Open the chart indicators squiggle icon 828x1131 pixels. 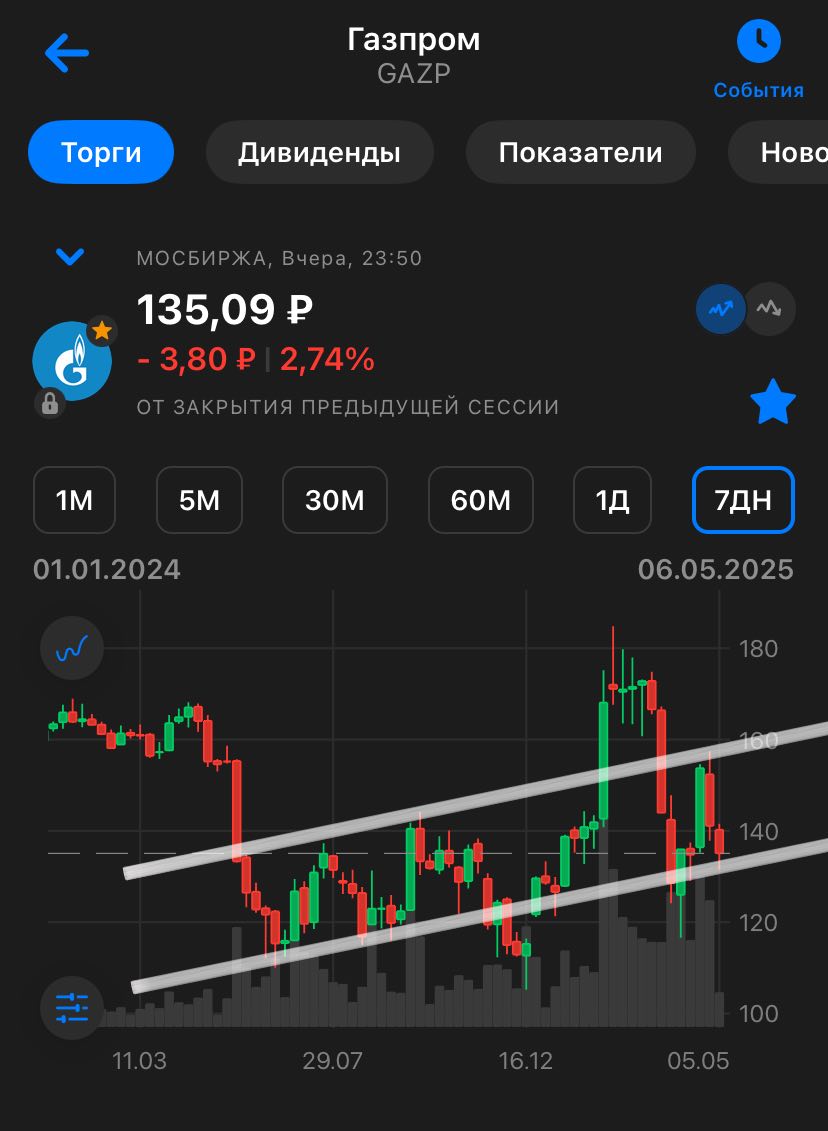click(x=72, y=651)
